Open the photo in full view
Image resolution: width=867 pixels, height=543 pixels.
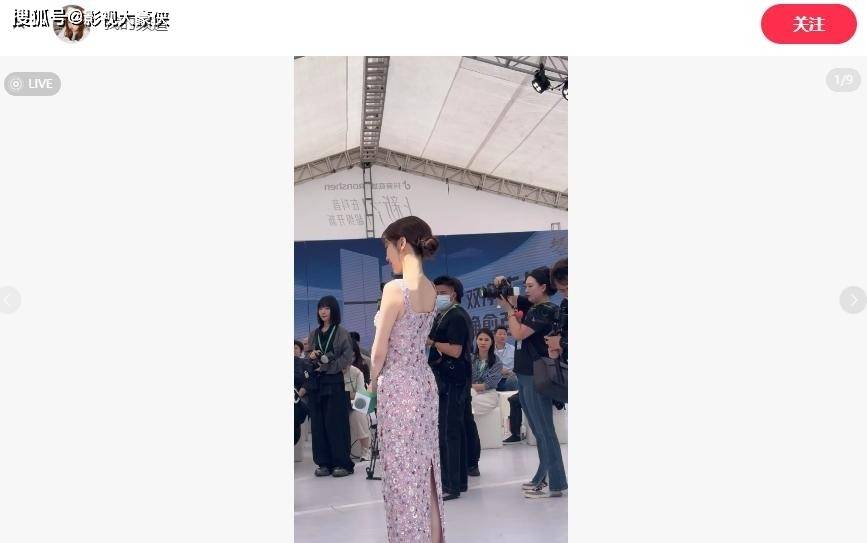(430, 299)
